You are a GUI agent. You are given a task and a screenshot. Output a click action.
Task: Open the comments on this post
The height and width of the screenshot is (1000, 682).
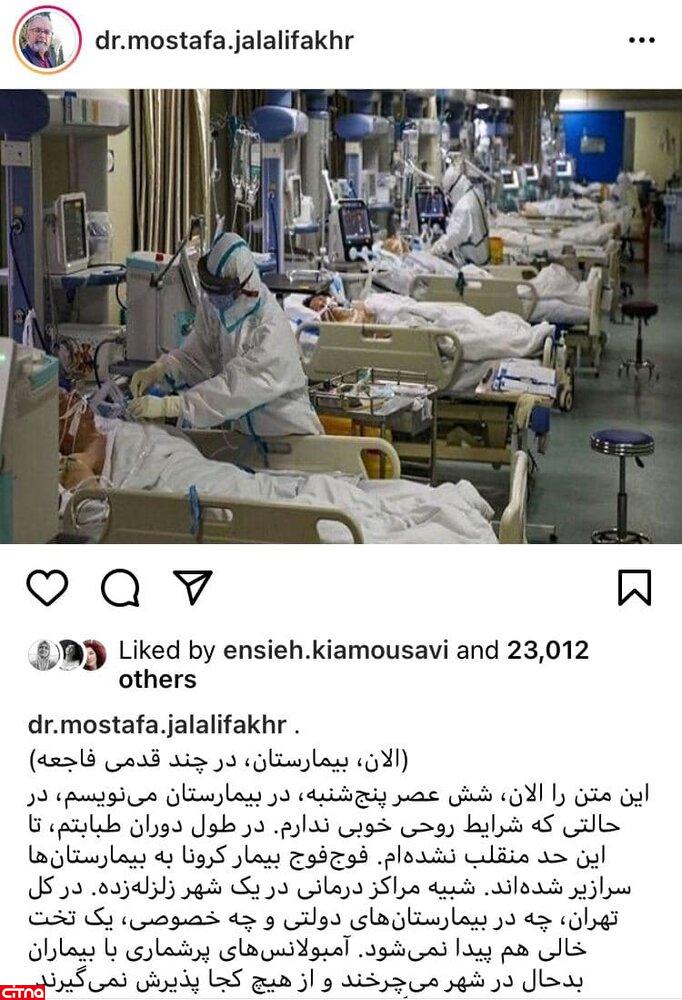pos(120,588)
